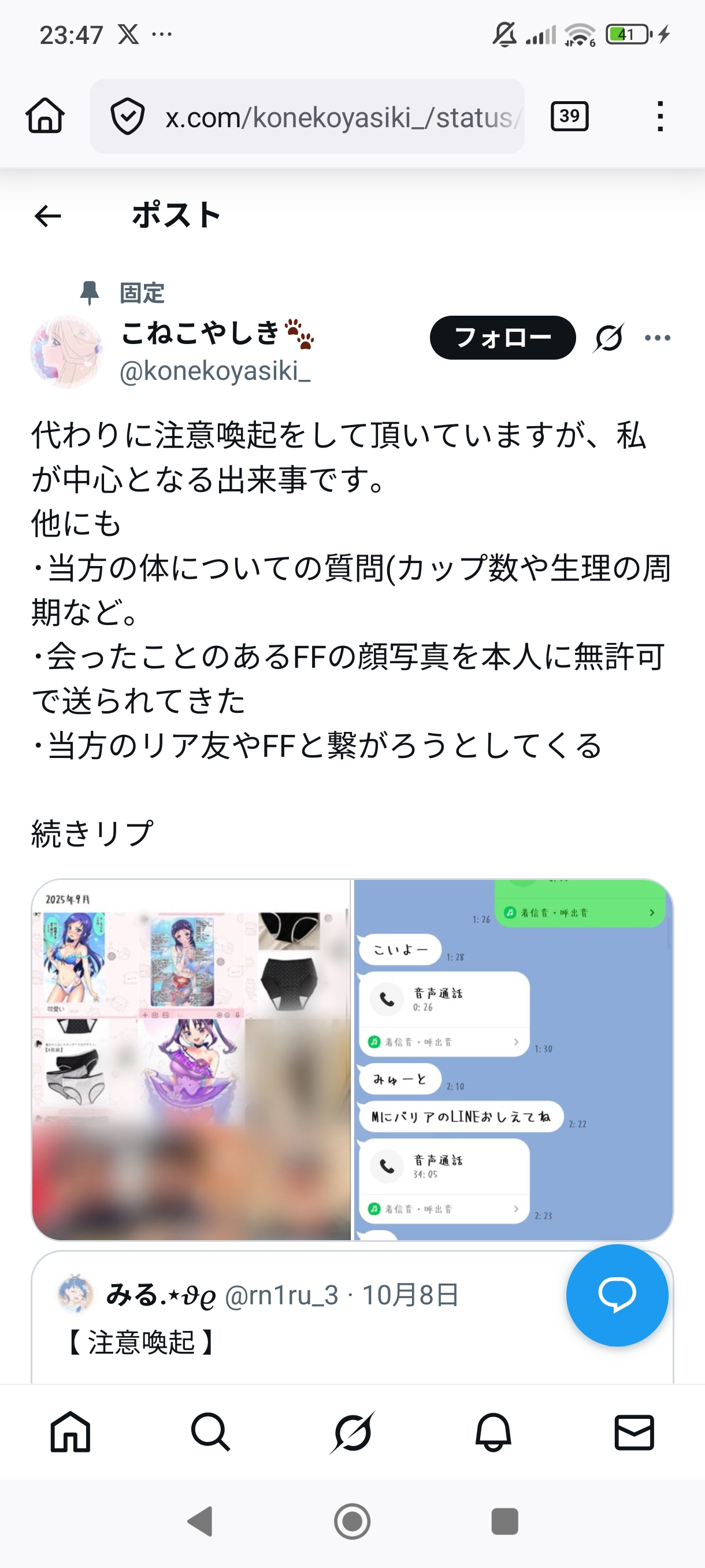The height and width of the screenshot is (1568, 705).
Task: Switch to the Home tab in X
Action: coord(70,1432)
